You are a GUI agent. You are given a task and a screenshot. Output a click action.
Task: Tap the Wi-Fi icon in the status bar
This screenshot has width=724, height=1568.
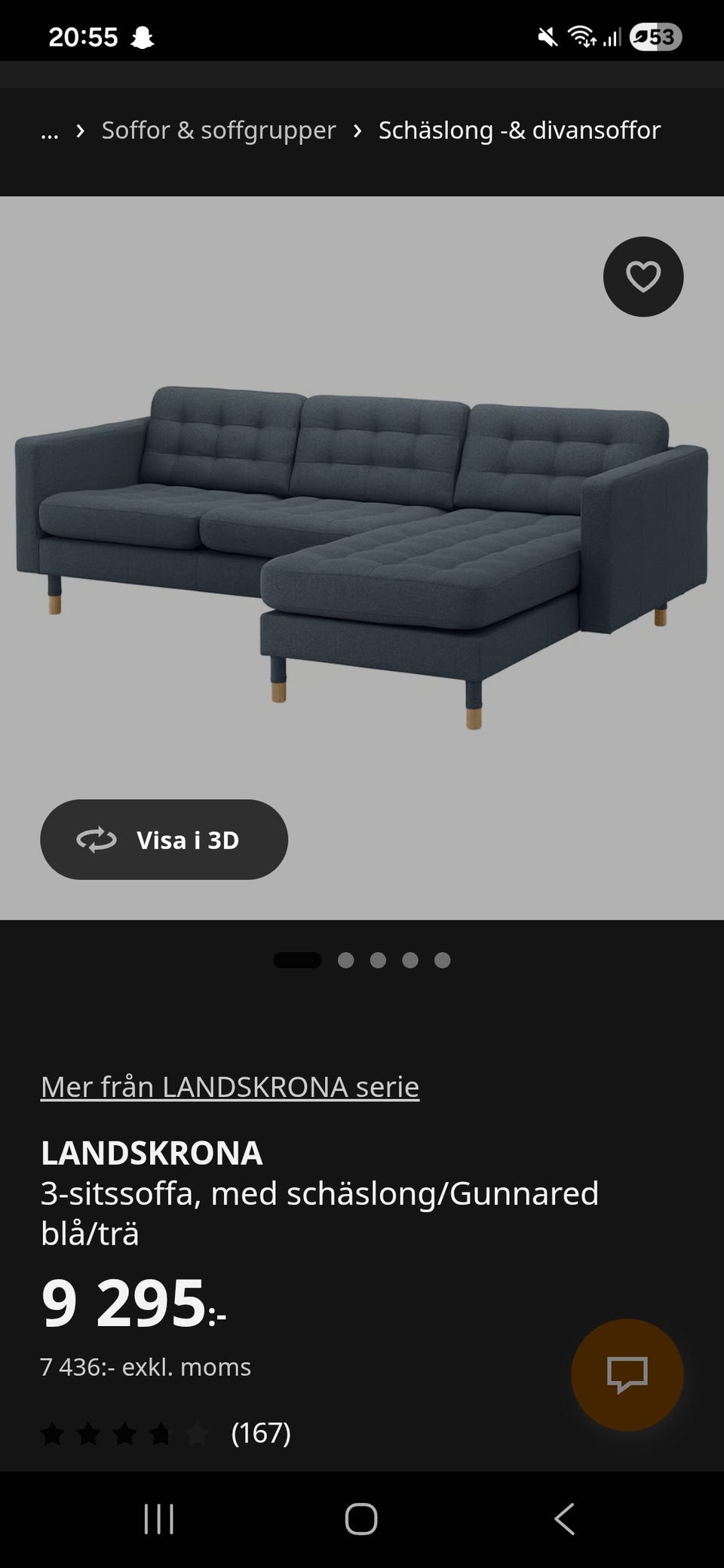(x=582, y=36)
